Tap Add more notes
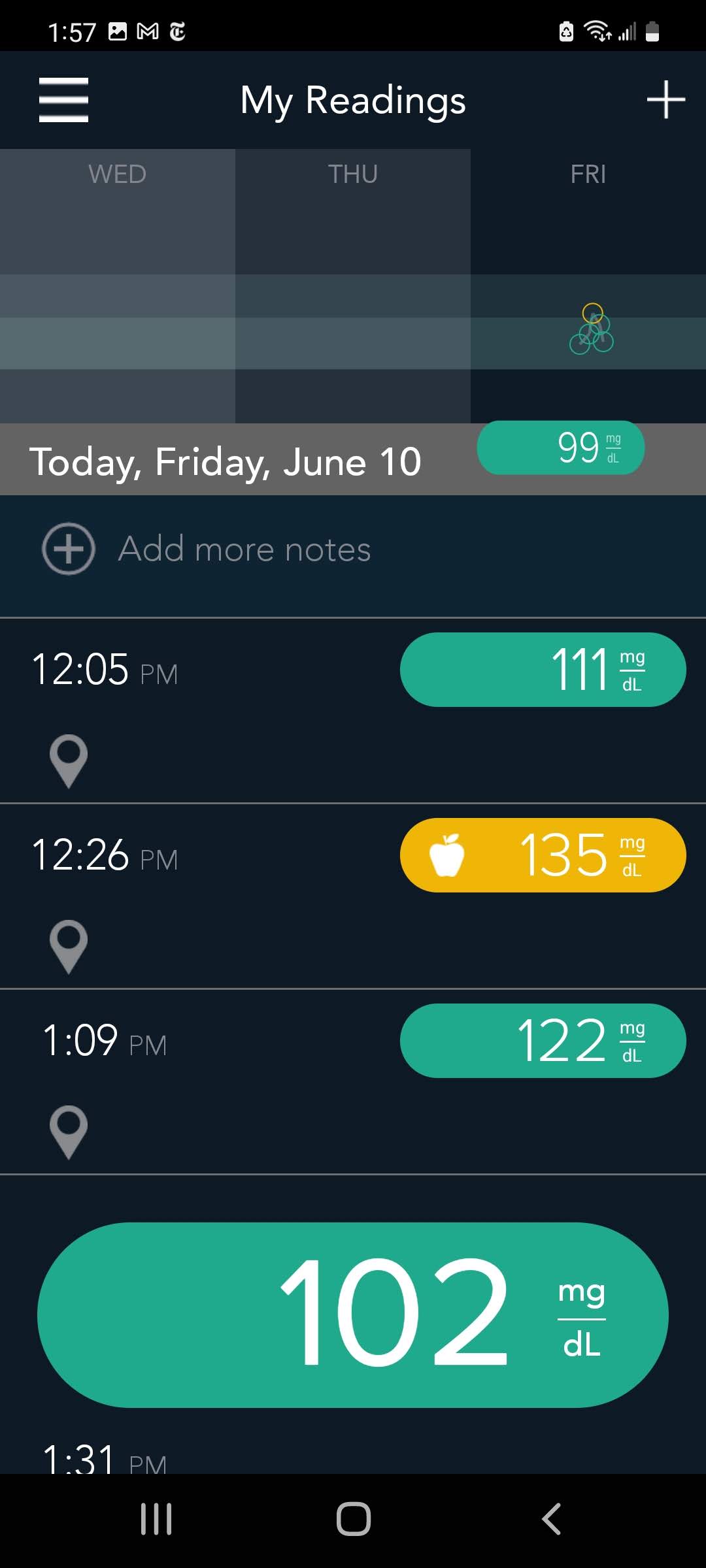706x1568 pixels. 207,549
